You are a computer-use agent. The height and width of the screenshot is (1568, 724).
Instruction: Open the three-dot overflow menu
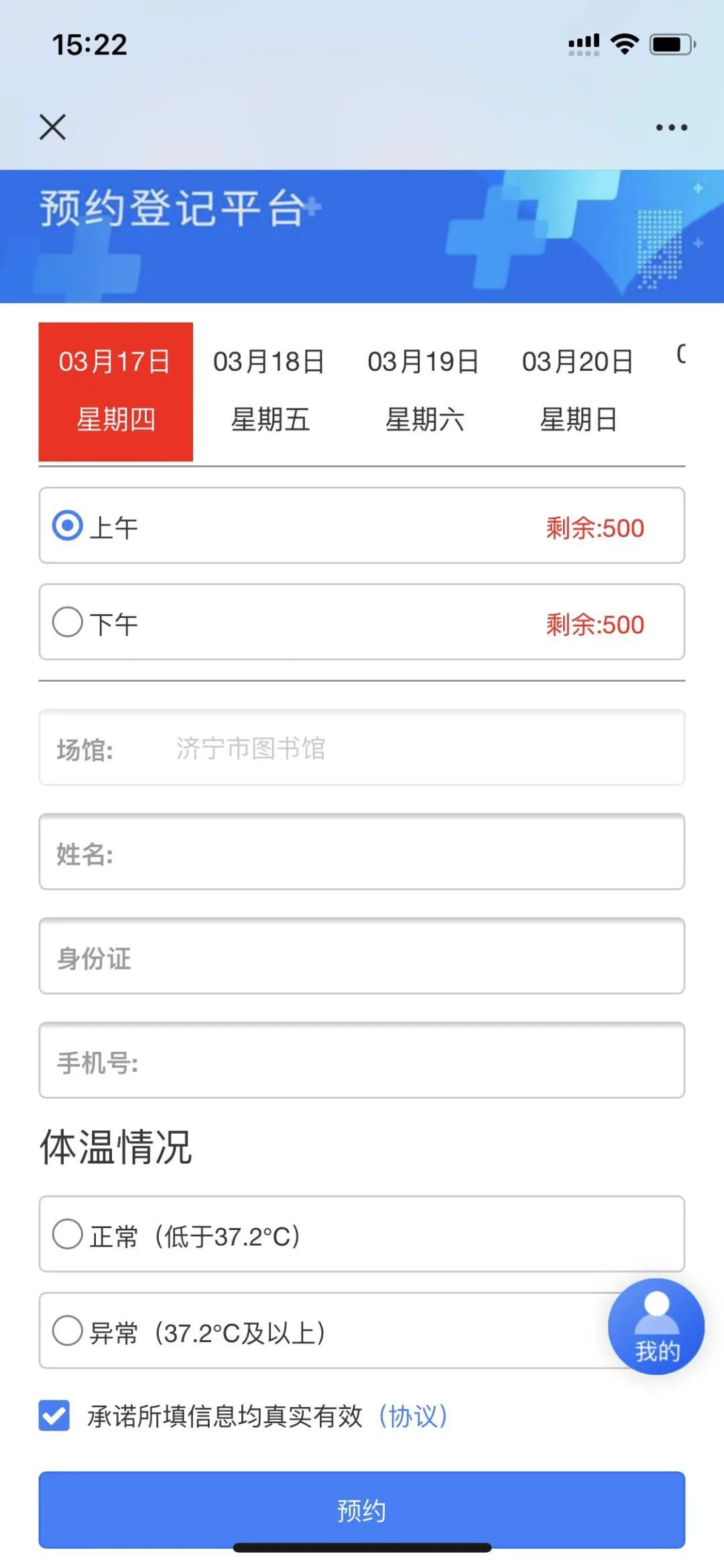click(x=671, y=127)
